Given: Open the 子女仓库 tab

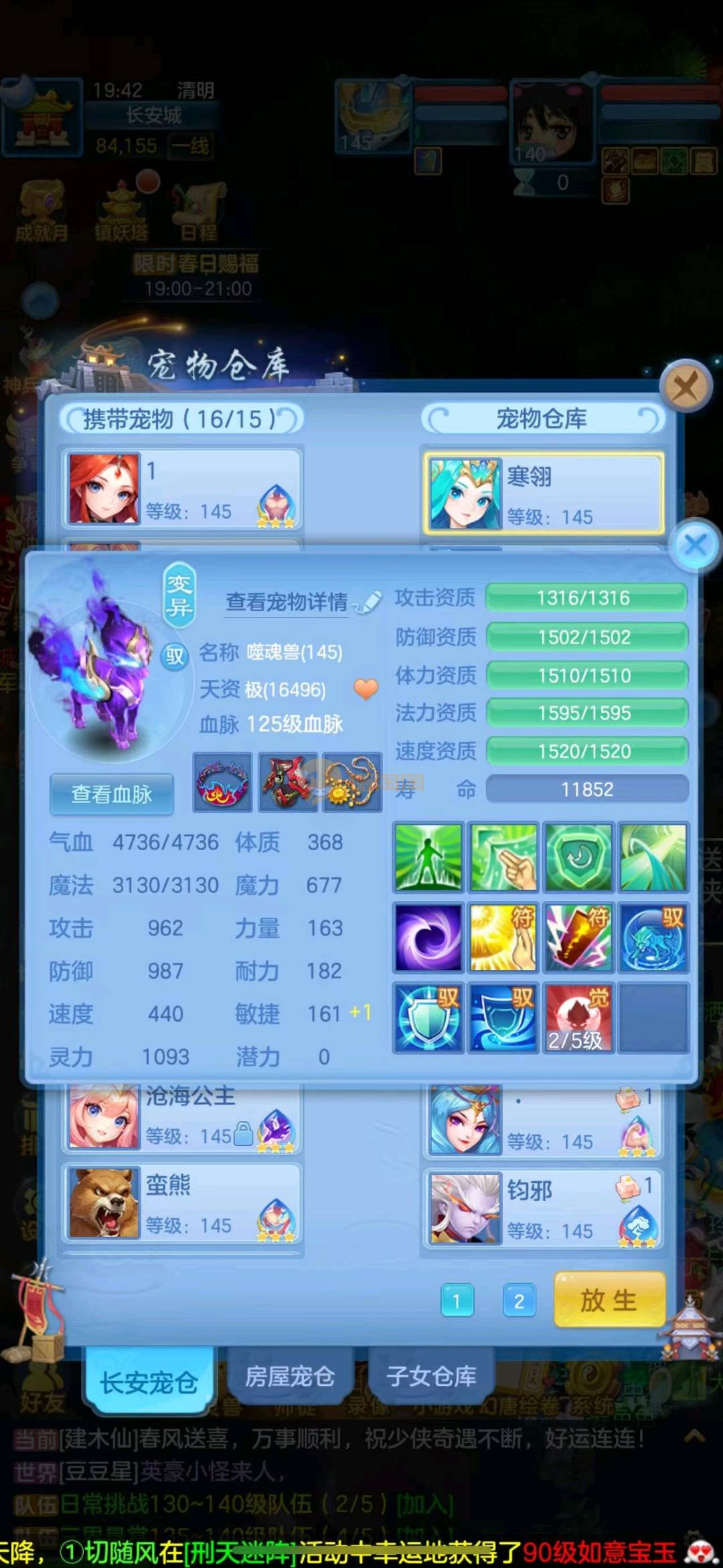Looking at the screenshot, I should pyautogui.click(x=431, y=1377).
